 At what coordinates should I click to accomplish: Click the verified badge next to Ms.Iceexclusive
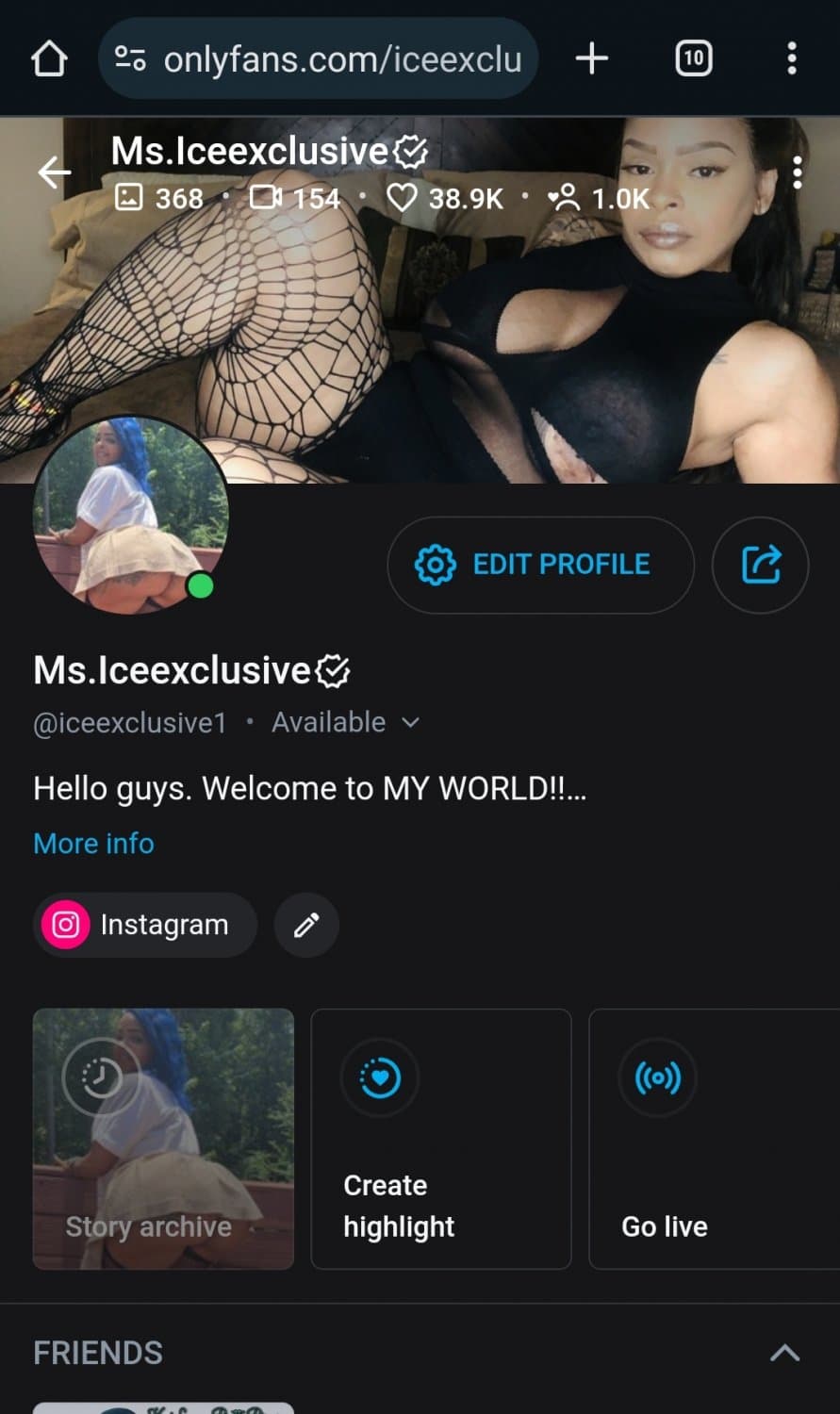click(x=333, y=670)
